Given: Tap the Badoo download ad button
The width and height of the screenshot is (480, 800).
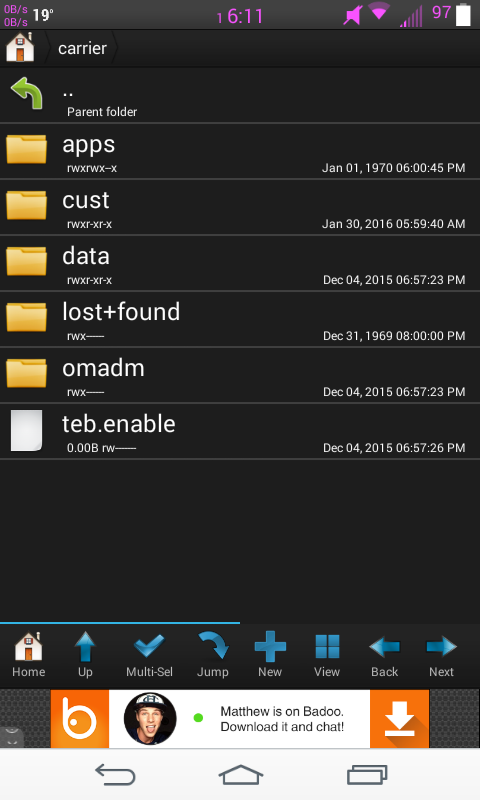Looking at the screenshot, I should (x=399, y=719).
